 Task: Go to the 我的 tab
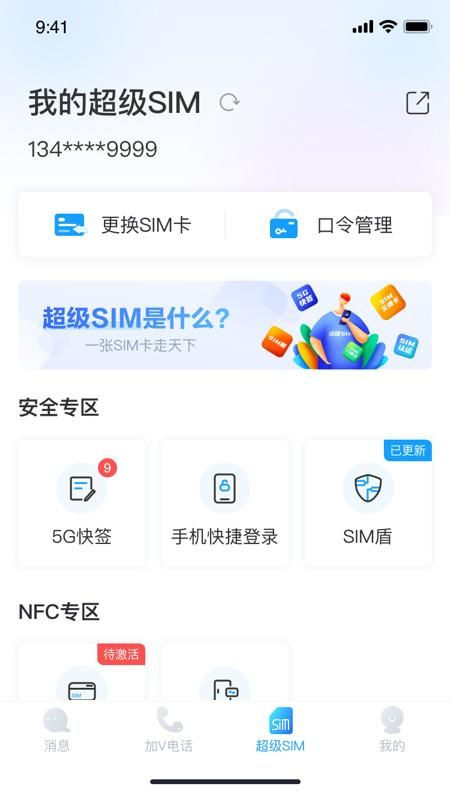pos(392,730)
